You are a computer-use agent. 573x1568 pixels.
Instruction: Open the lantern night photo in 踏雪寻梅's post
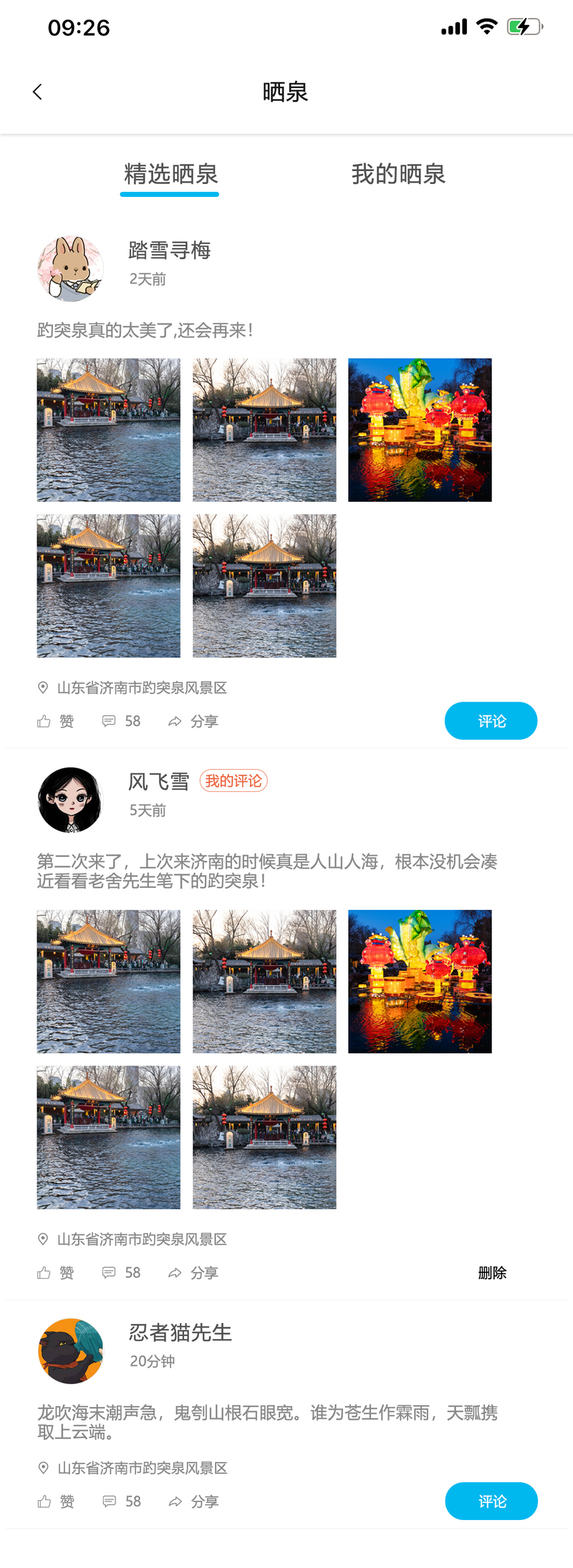point(420,430)
